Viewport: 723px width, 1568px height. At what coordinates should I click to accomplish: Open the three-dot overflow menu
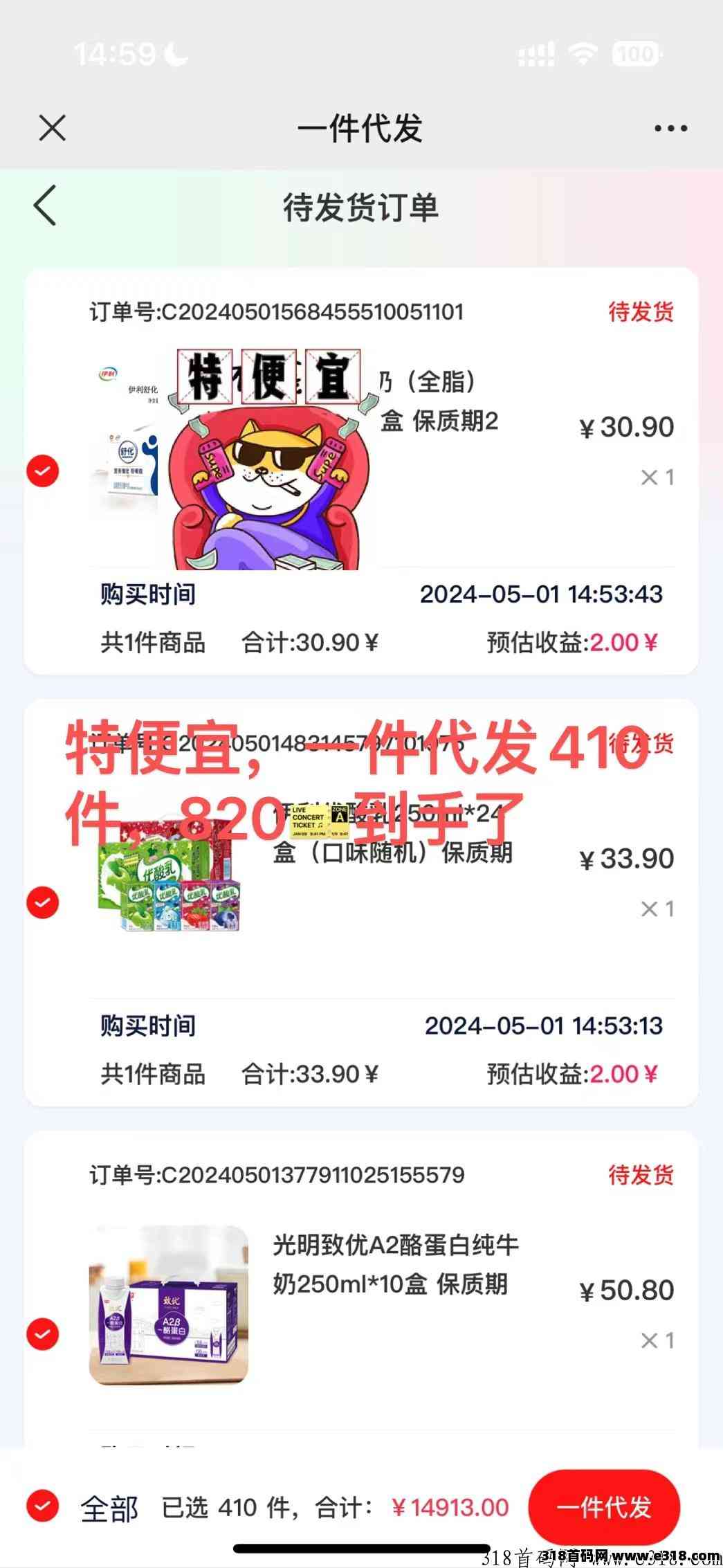pyautogui.click(x=670, y=128)
